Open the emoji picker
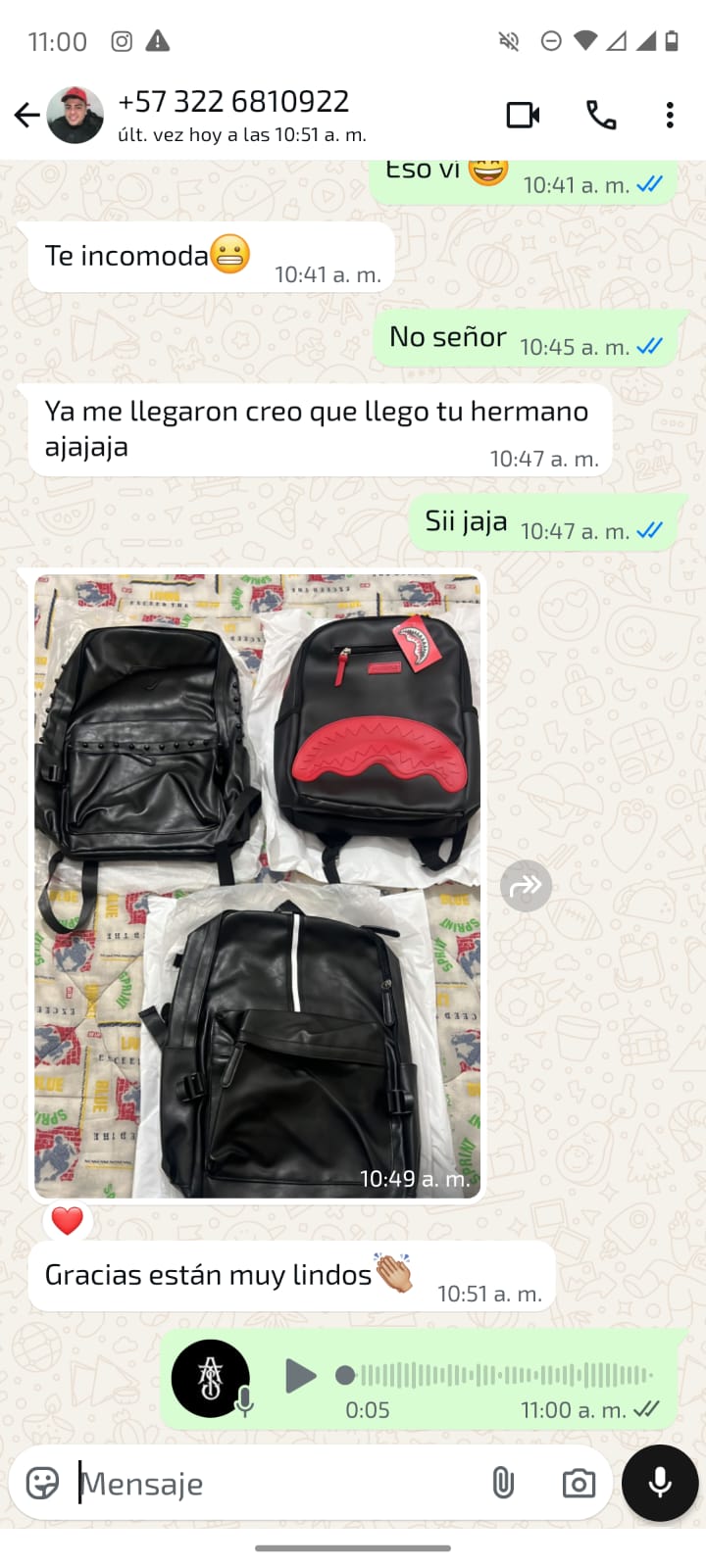 (42, 1483)
